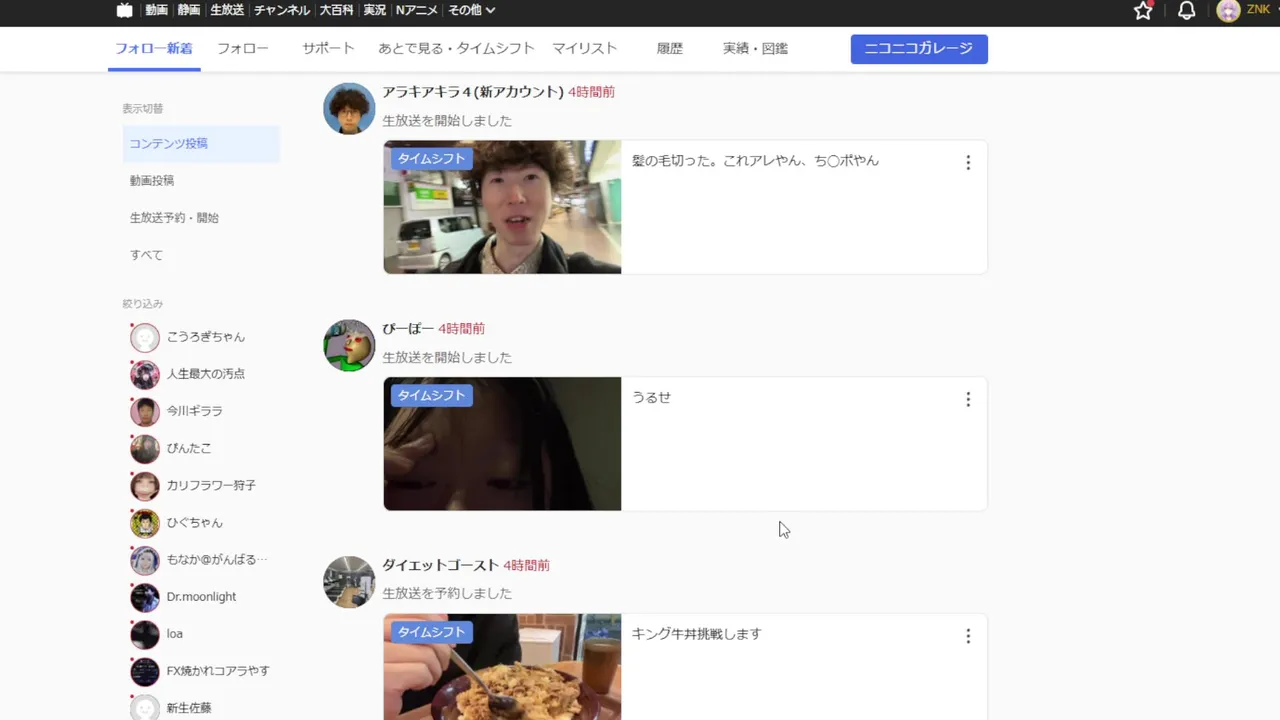The width and height of the screenshot is (1280, 720).
Task: Show すべて in display filter
Action: tap(146, 255)
